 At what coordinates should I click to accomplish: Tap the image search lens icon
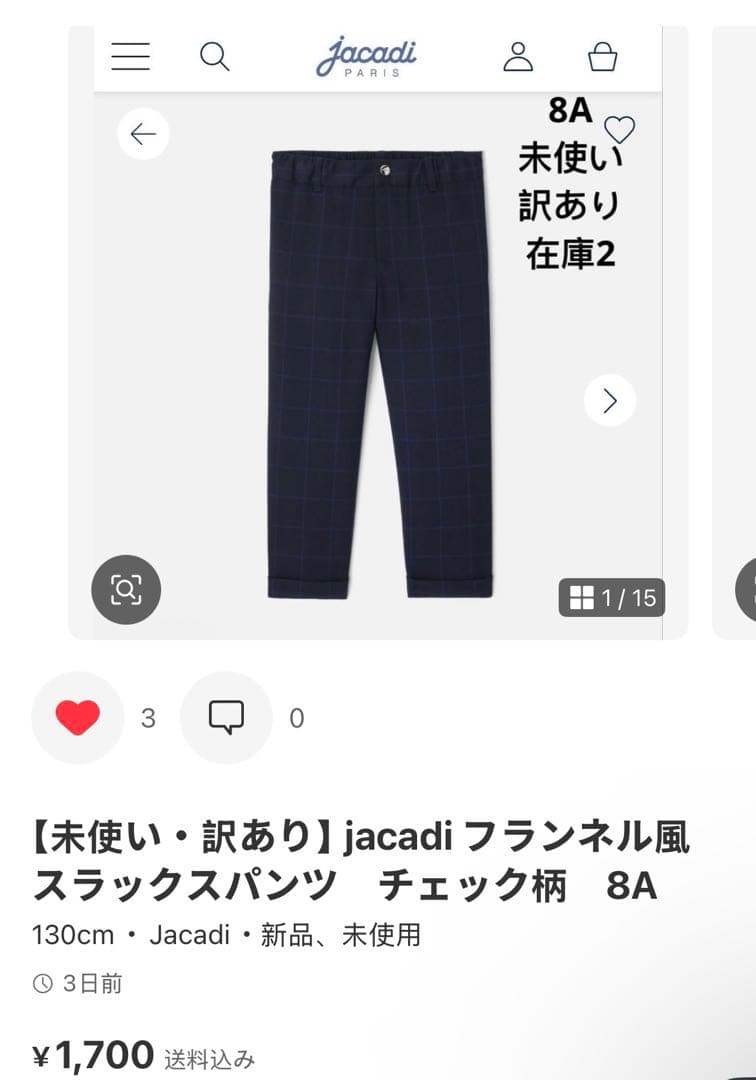click(x=124, y=590)
